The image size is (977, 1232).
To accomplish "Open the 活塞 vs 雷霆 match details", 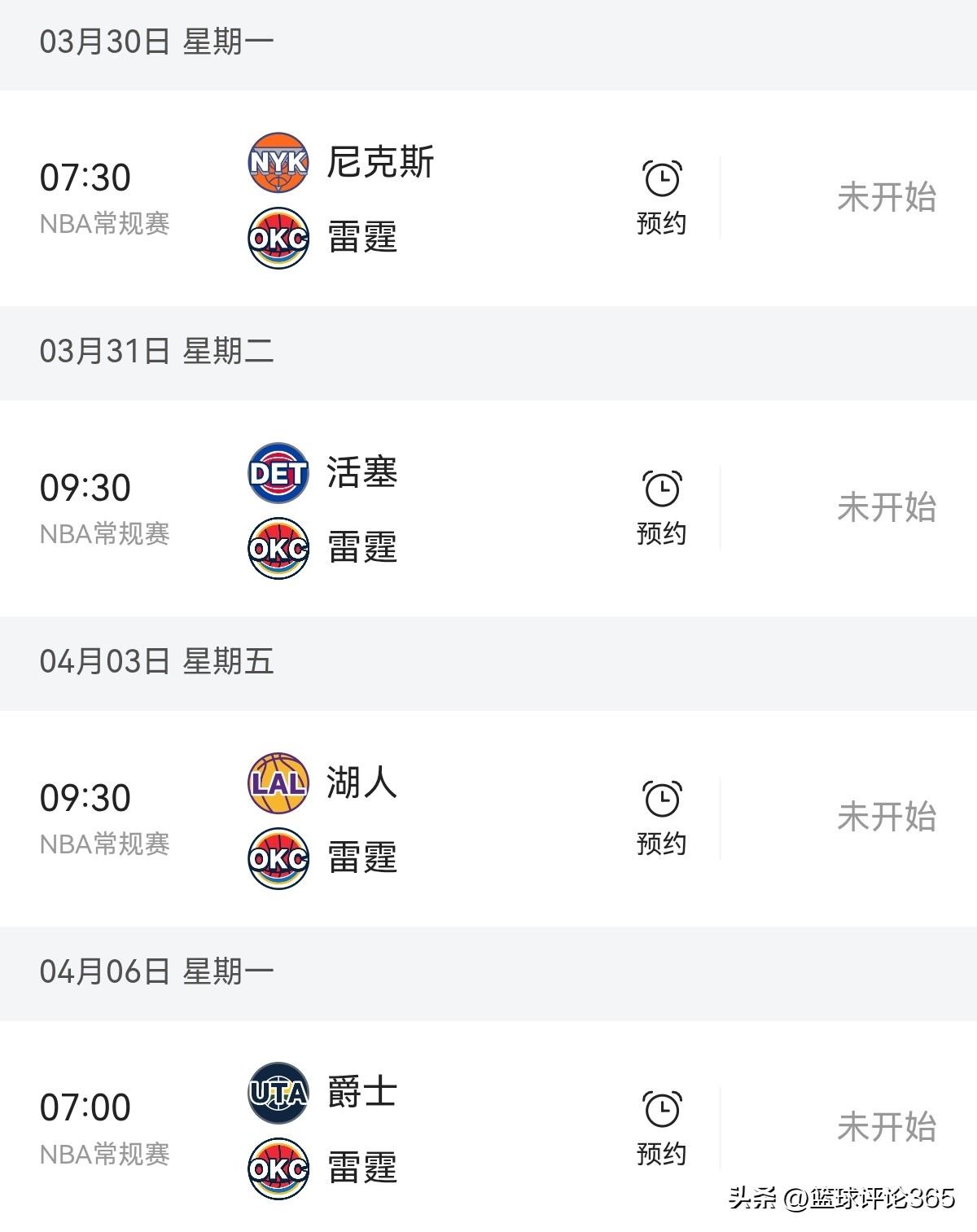I will 488,509.
